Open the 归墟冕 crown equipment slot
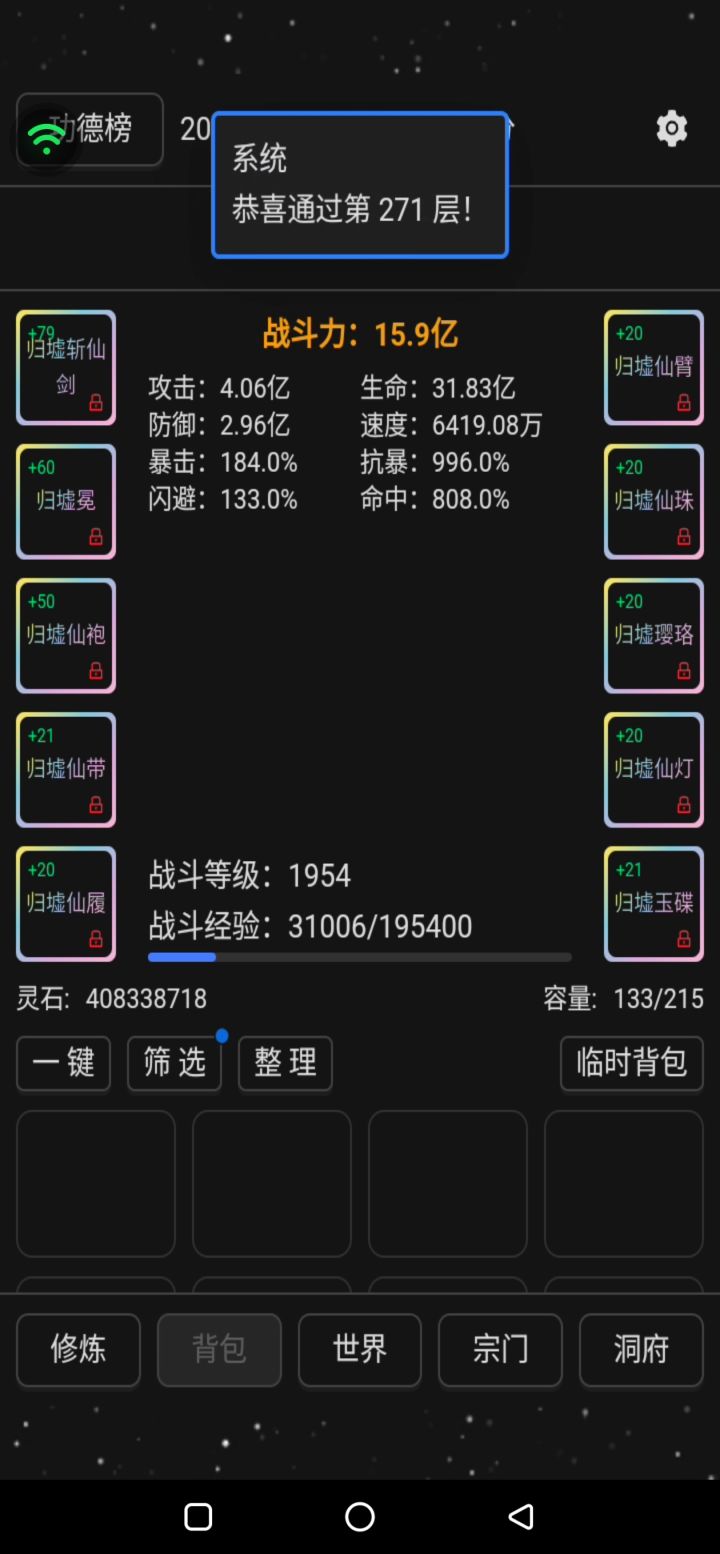 tap(65, 501)
